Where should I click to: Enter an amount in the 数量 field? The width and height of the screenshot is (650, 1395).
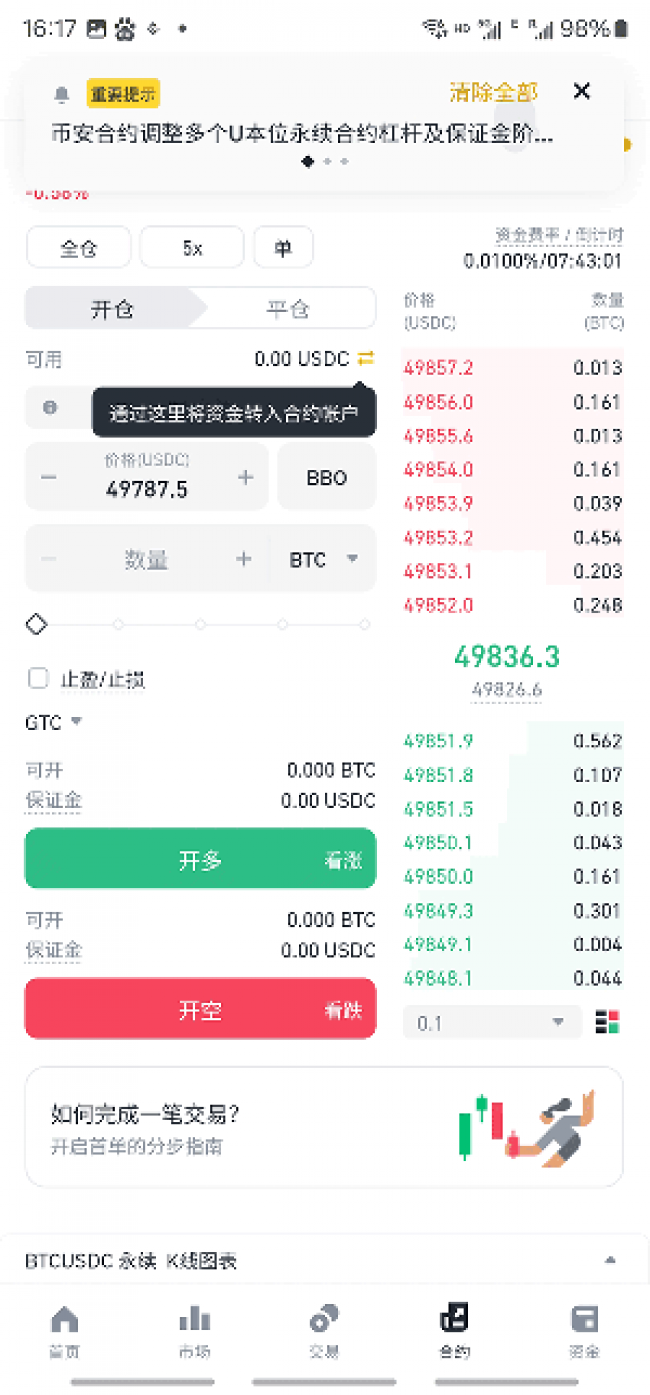coord(146,559)
